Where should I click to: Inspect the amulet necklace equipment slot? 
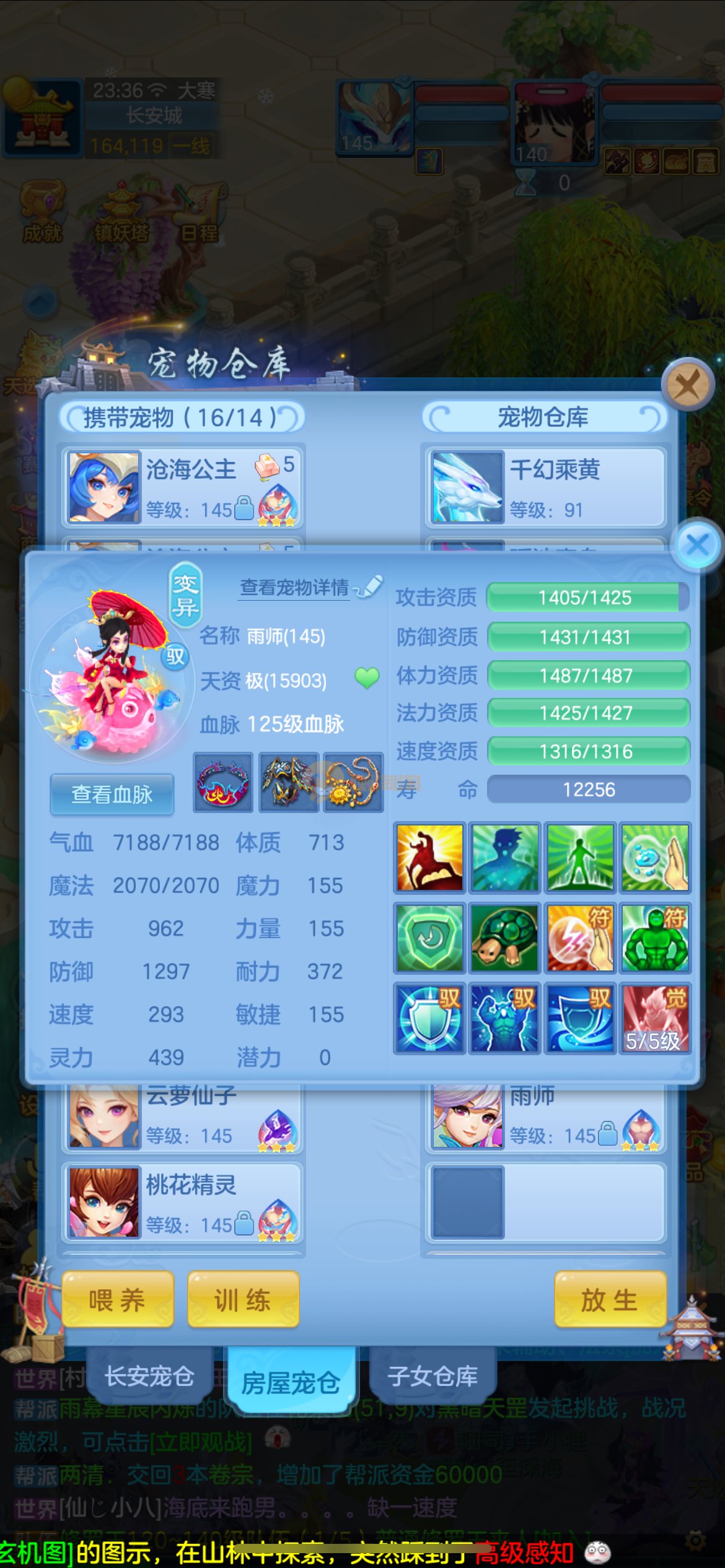point(353,782)
